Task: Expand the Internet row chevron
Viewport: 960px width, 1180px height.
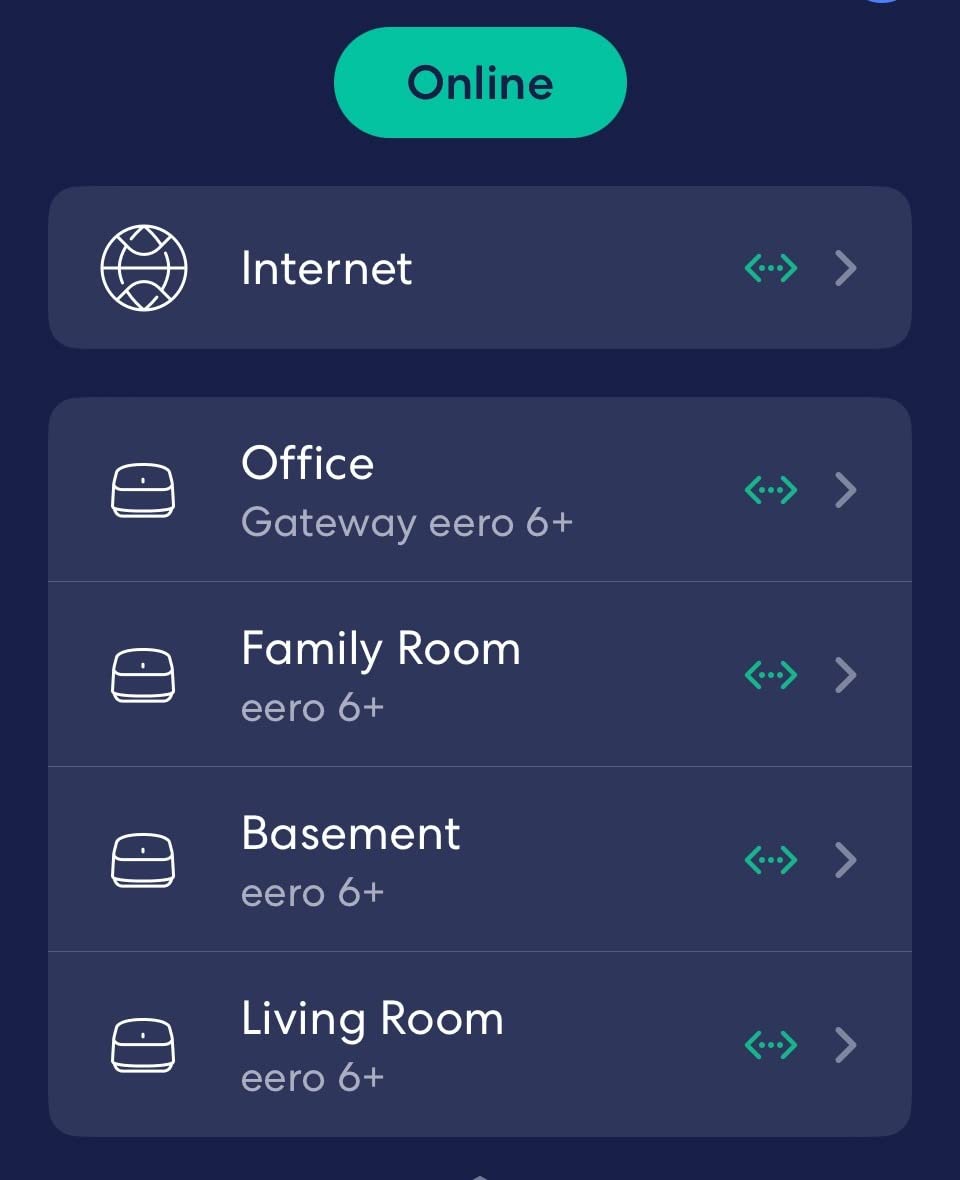Action: [846, 267]
